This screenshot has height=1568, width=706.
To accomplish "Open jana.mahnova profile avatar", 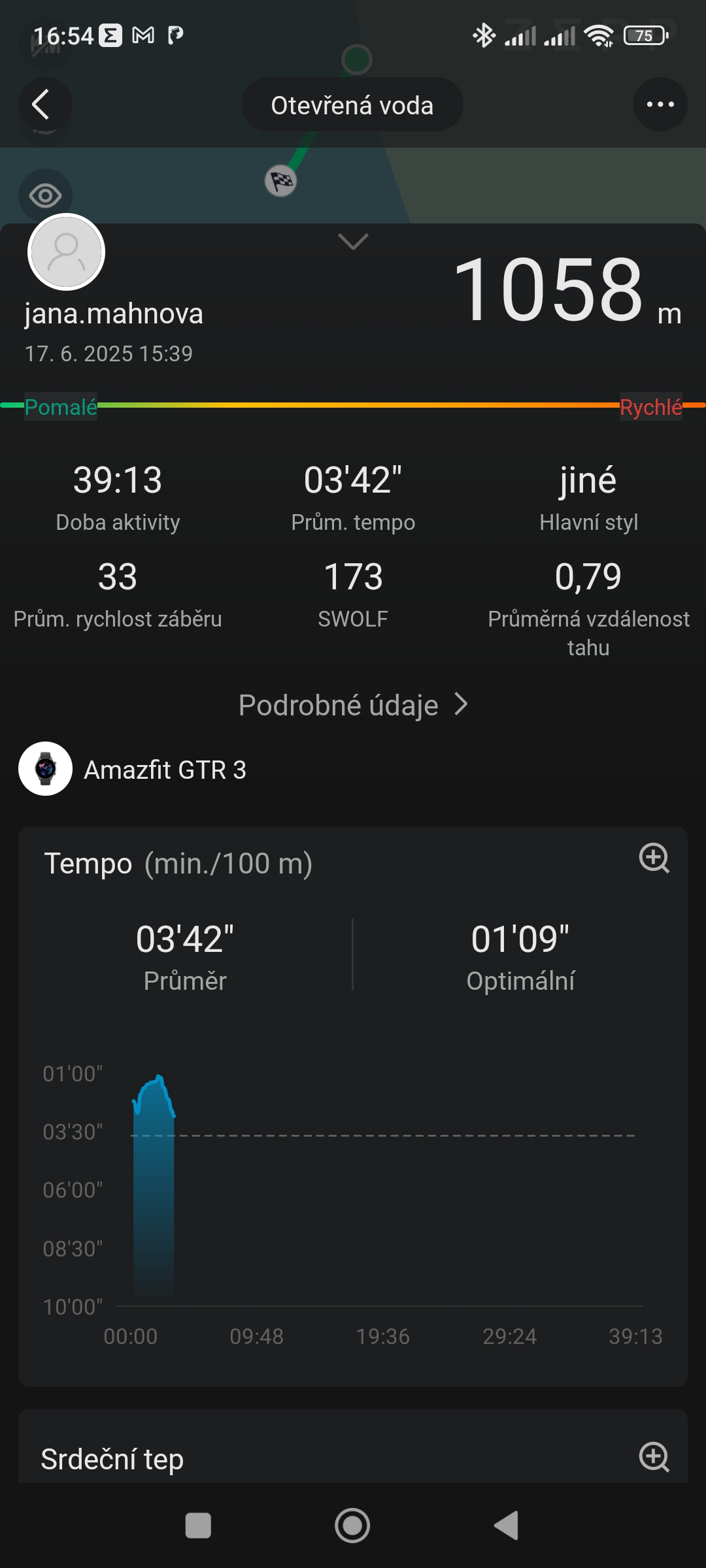I will (x=67, y=252).
